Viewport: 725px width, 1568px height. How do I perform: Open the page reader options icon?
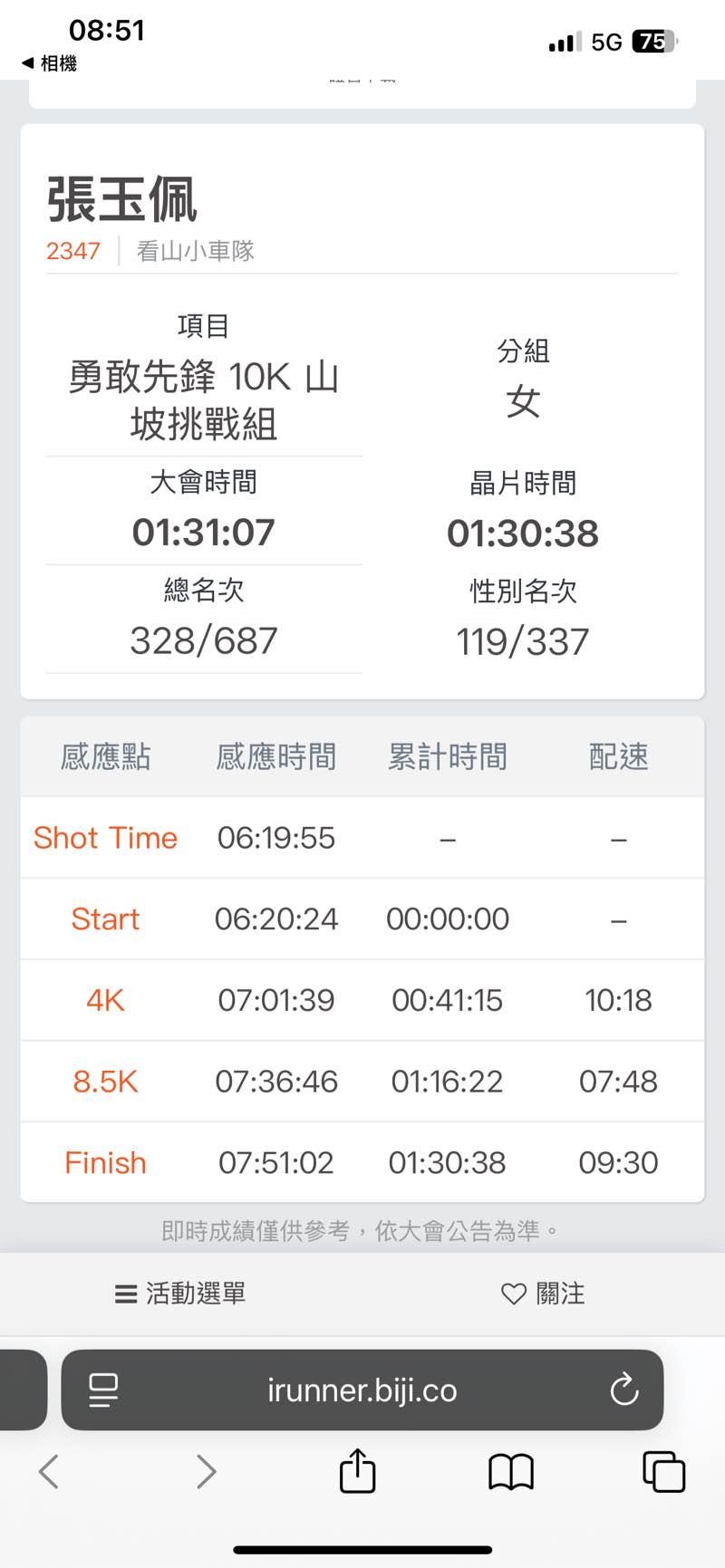click(103, 1390)
